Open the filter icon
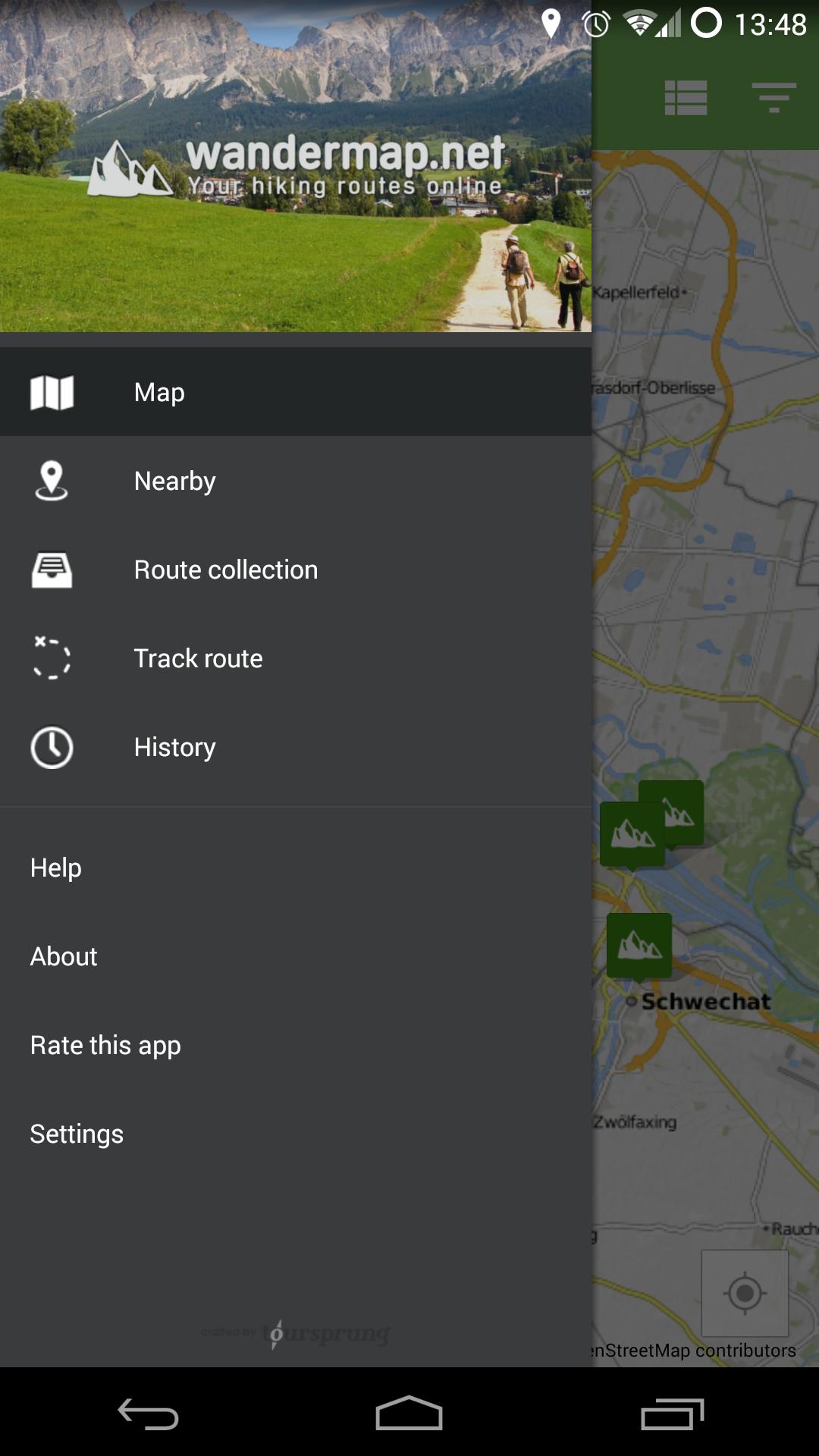This screenshot has height=1456, width=819. [x=773, y=98]
